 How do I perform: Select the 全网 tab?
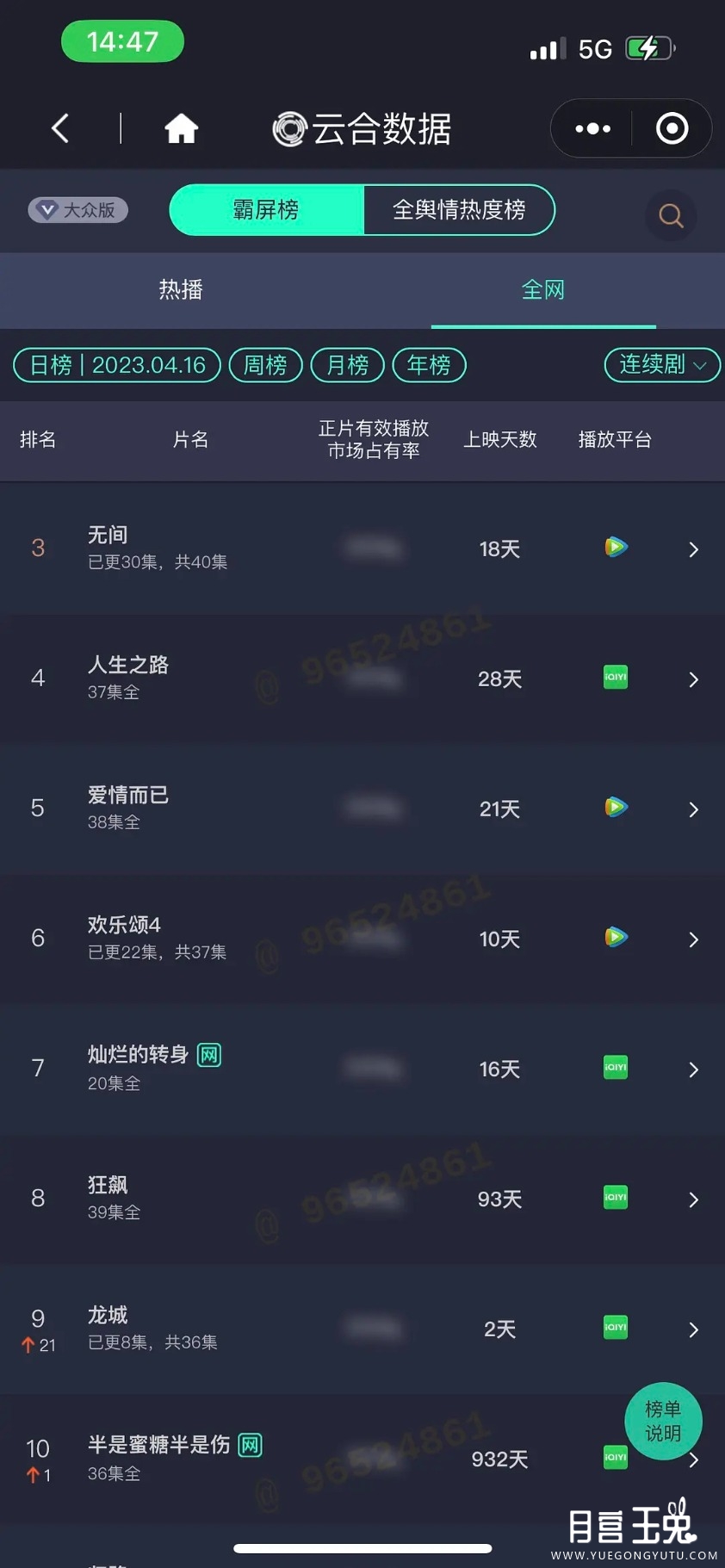click(543, 290)
